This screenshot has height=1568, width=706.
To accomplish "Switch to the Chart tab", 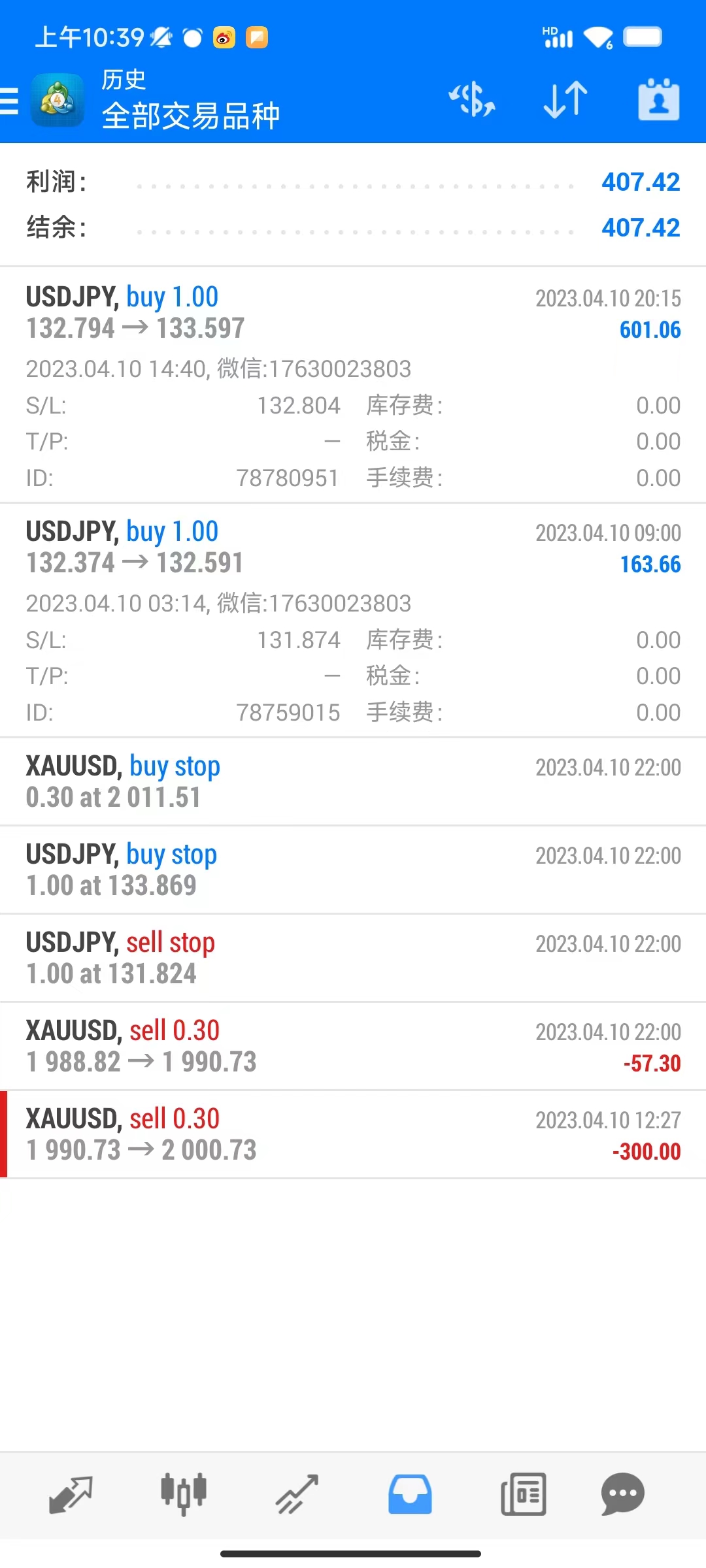I will pos(184,1494).
